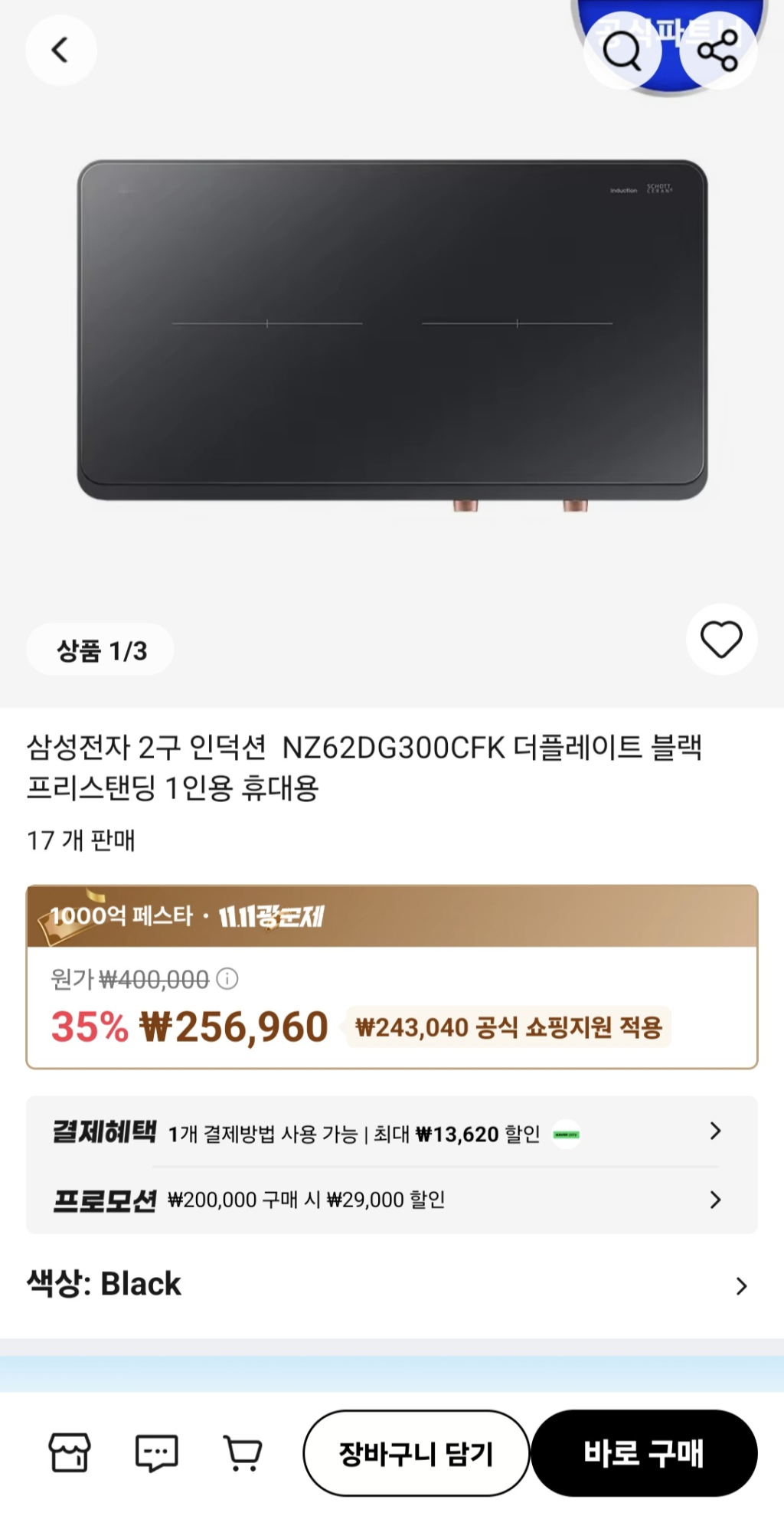Show original price info icon

pos(227,978)
